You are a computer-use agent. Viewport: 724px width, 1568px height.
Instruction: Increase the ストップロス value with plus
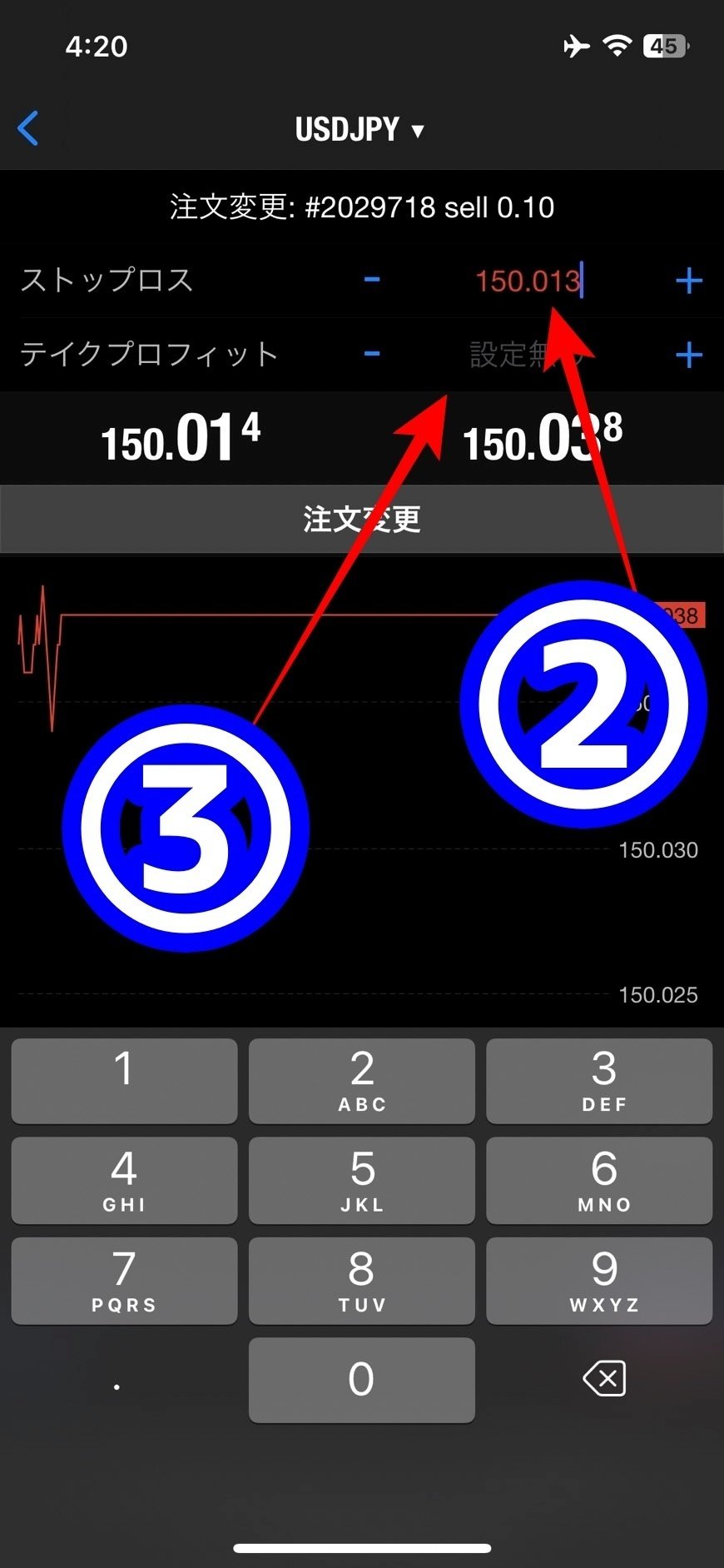pyautogui.click(x=689, y=281)
